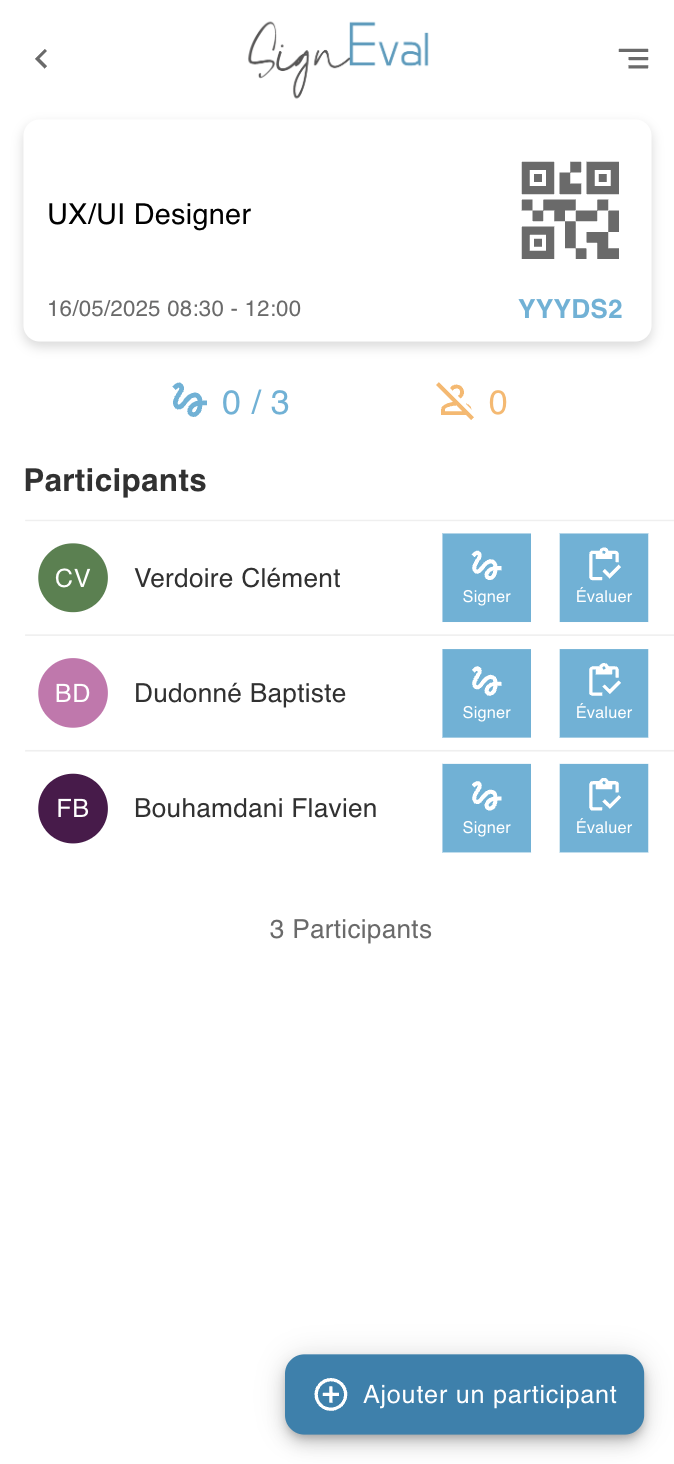Image resolution: width=674 pixels, height=1464 pixels.
Task: Tap Signer for Dudonné Baptiste
Action: (x=487, y=693)
